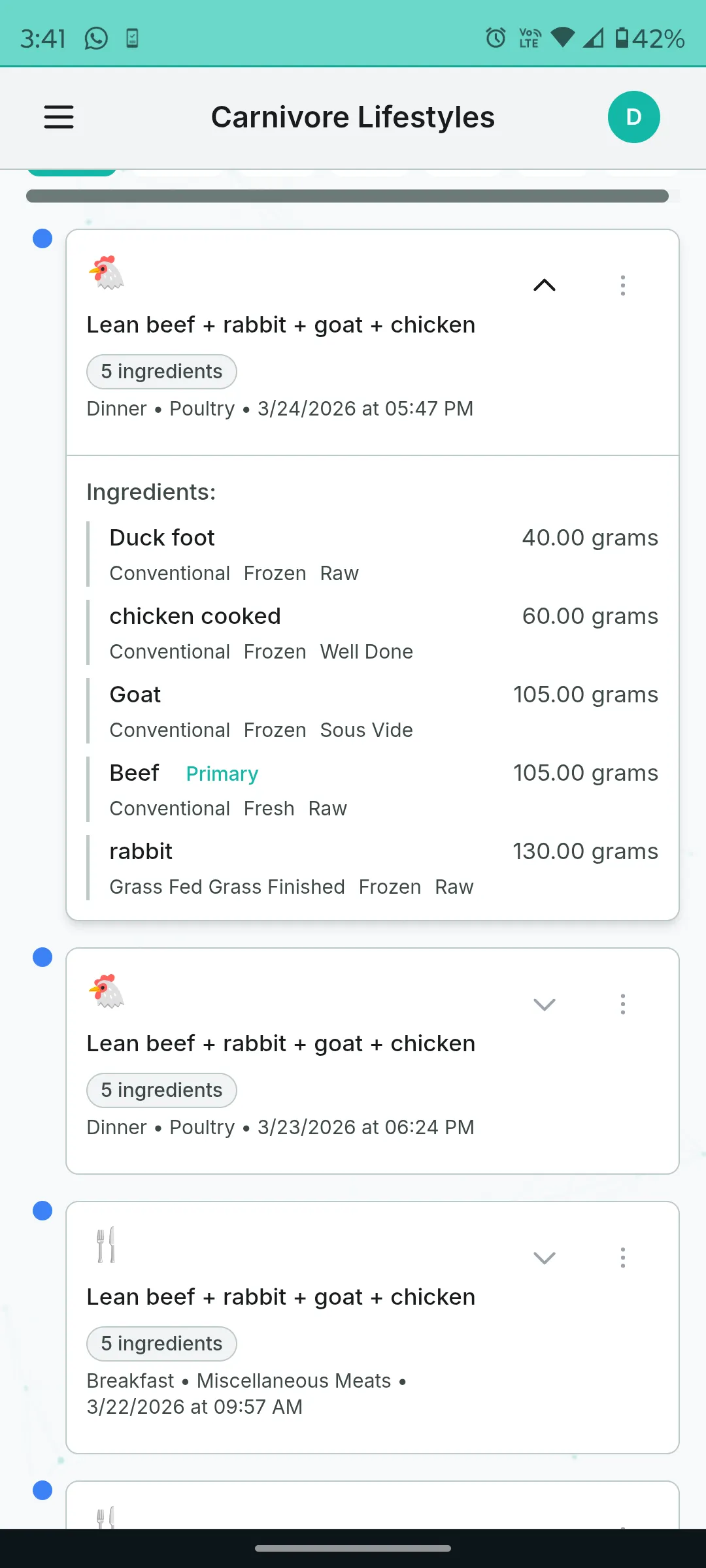Click the blue dot beside the 3/23/2026 card

[42, 957]
